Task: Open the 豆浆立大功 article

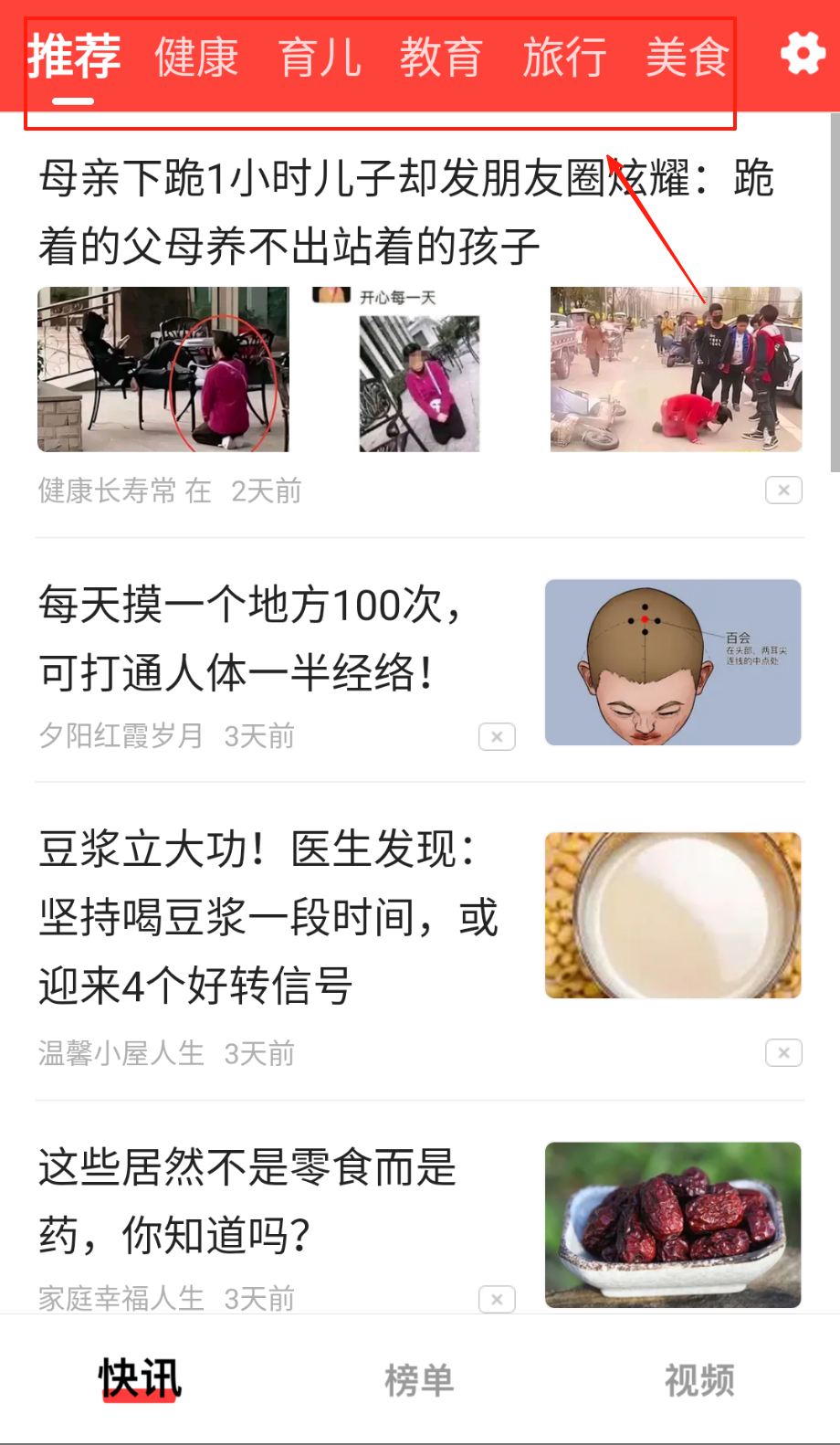Action: (268, 916)
